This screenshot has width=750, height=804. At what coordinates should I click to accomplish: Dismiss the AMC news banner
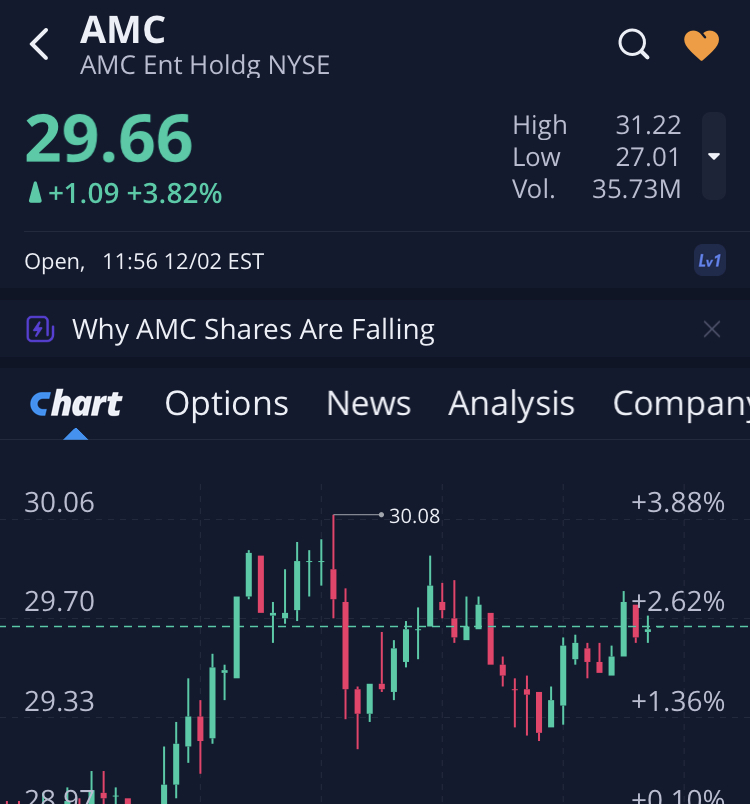711,329
